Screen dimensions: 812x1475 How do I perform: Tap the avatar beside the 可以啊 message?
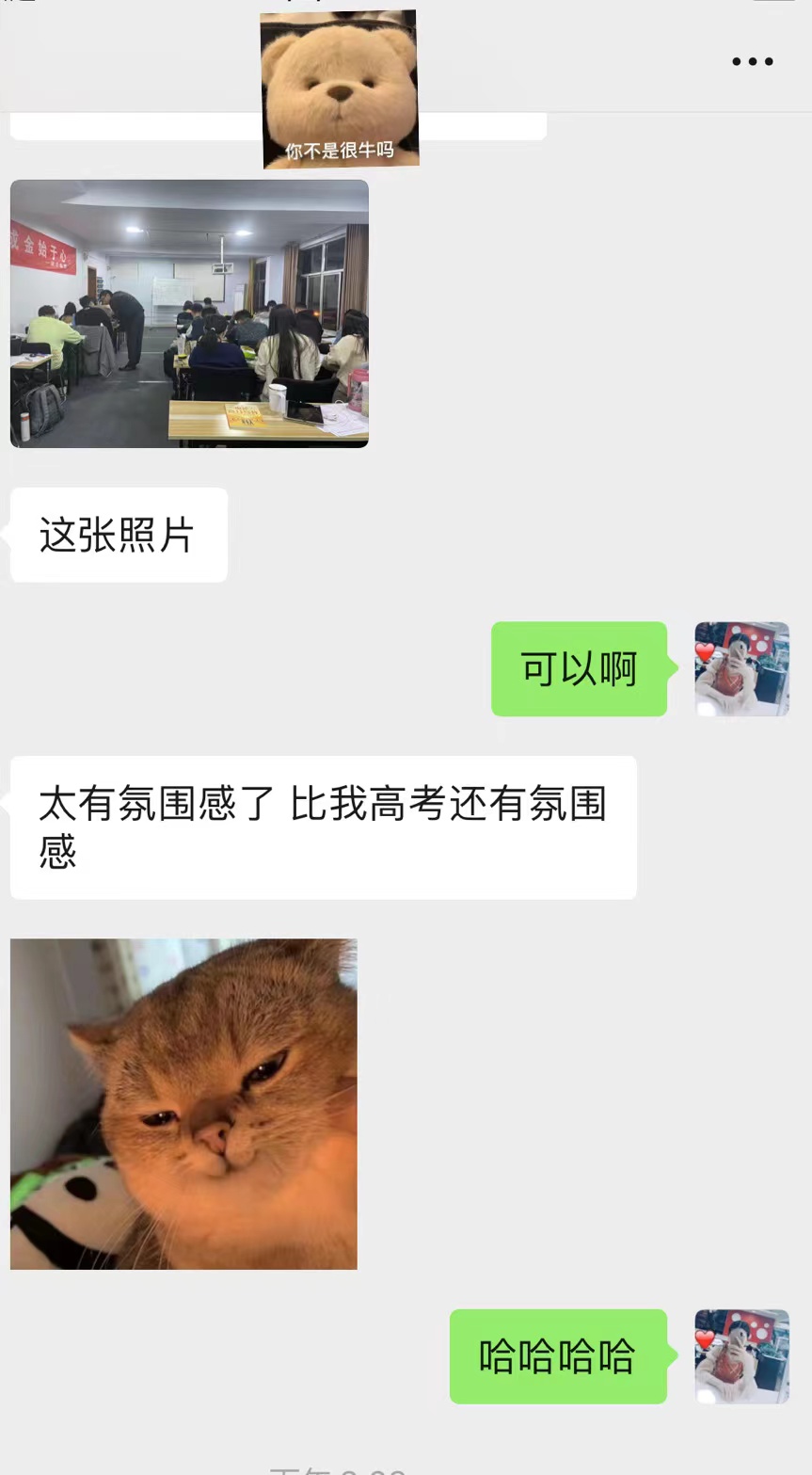[x=741, y=669]
